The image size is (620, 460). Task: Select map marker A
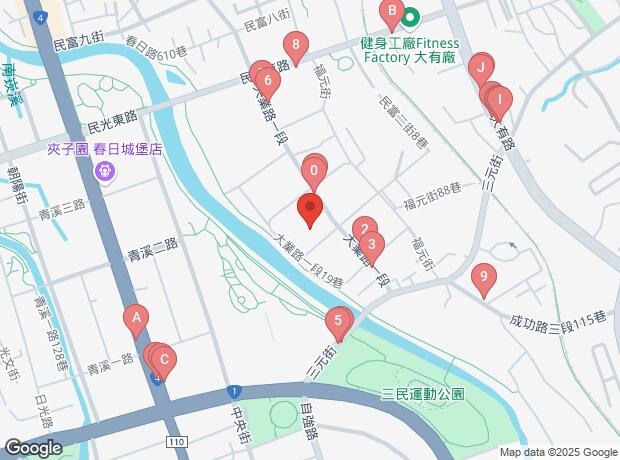click(137, 318)
